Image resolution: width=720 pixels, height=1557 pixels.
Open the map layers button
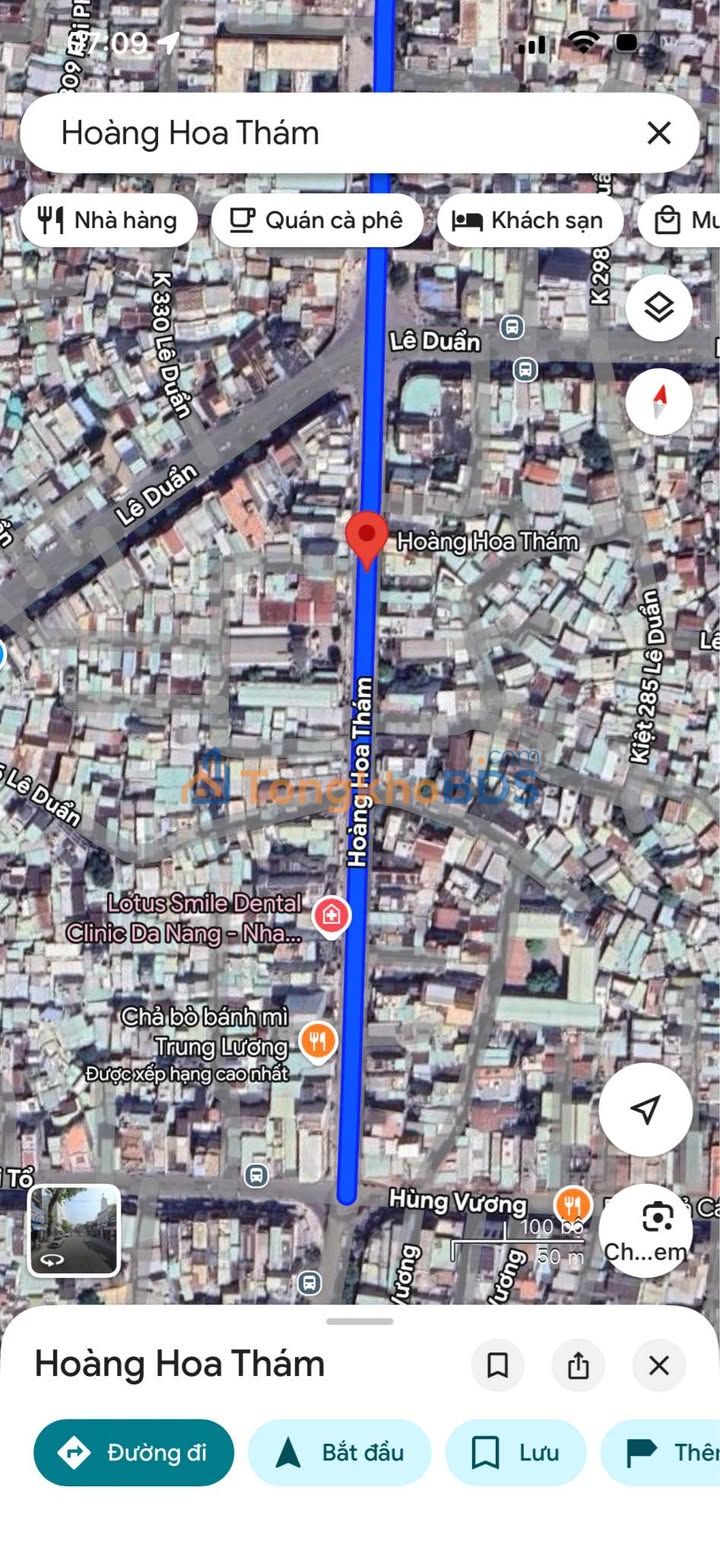click(659, 307)
